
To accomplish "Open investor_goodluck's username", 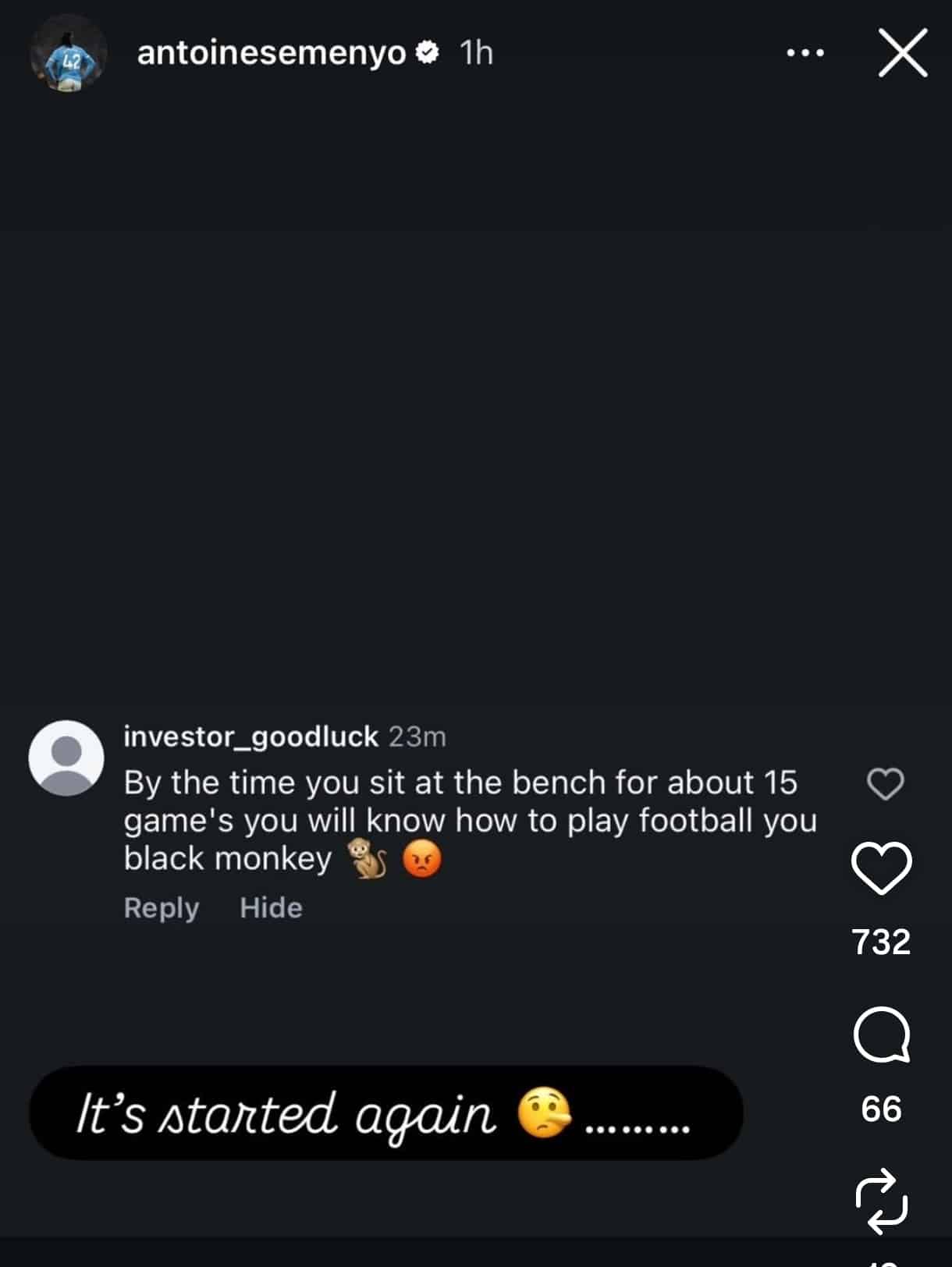I will coord(248,736).
